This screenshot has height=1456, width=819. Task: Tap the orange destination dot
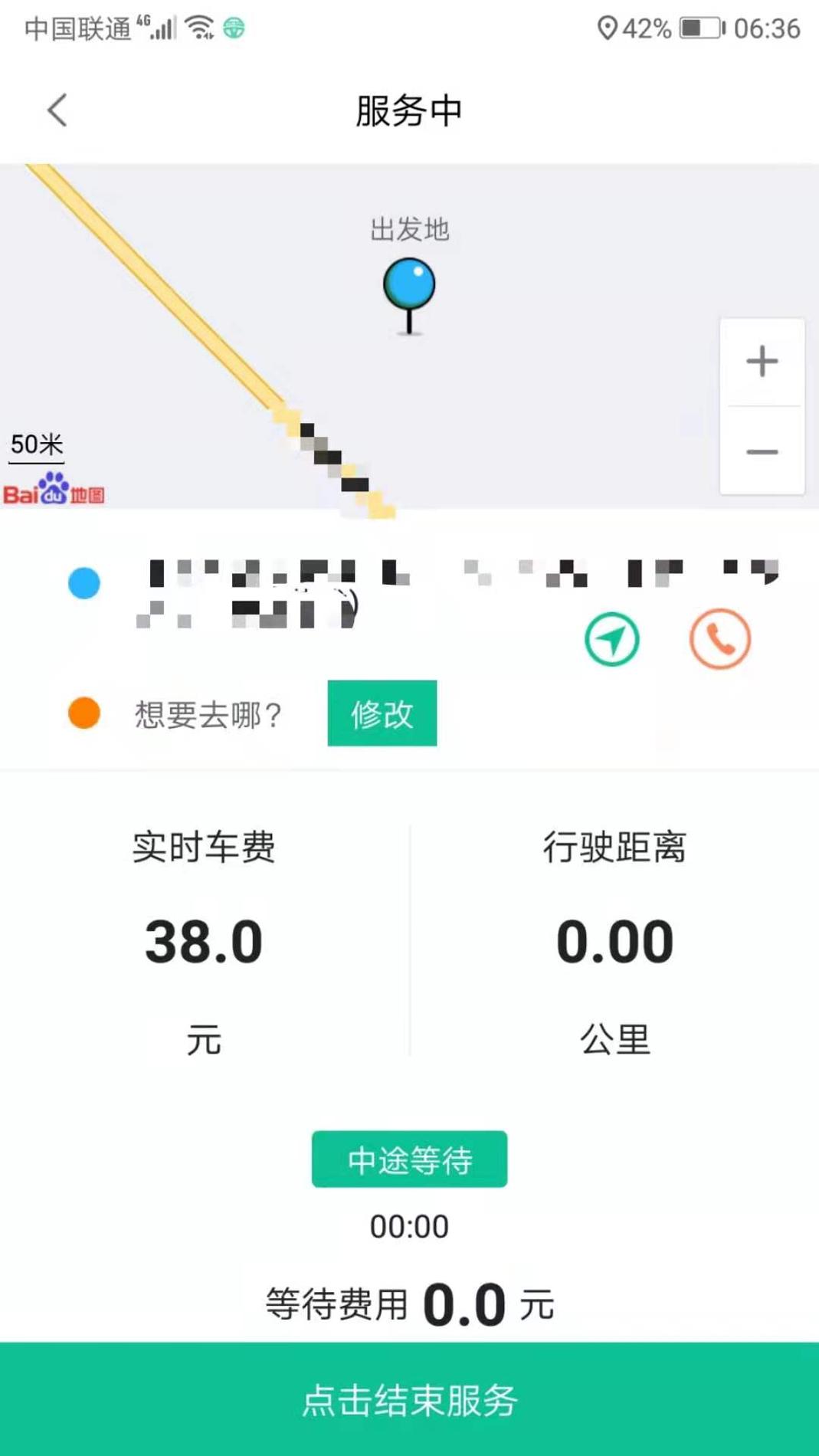point(83,713)
